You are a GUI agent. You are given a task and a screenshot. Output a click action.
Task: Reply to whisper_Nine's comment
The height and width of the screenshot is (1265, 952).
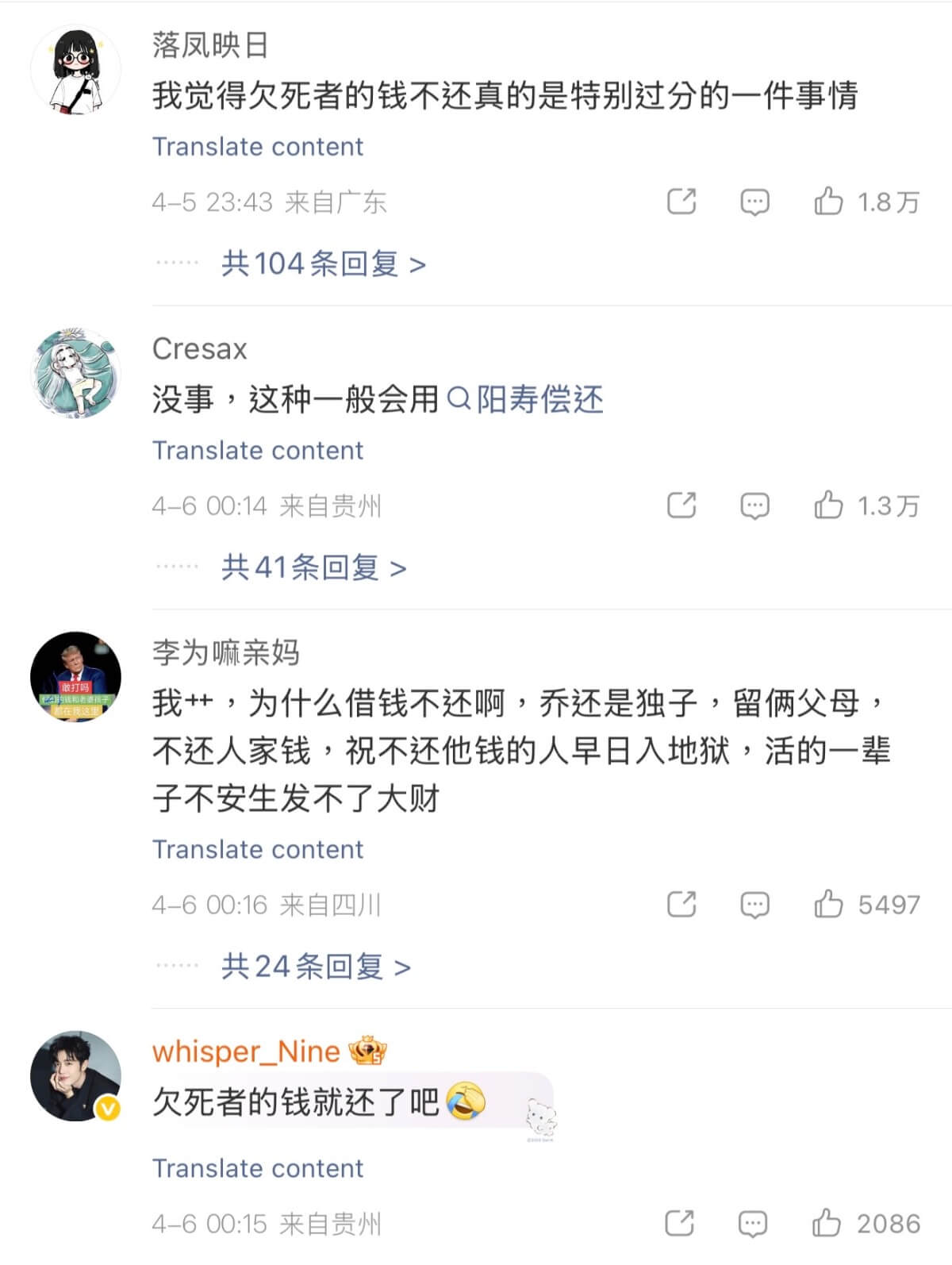(752, 1224)
